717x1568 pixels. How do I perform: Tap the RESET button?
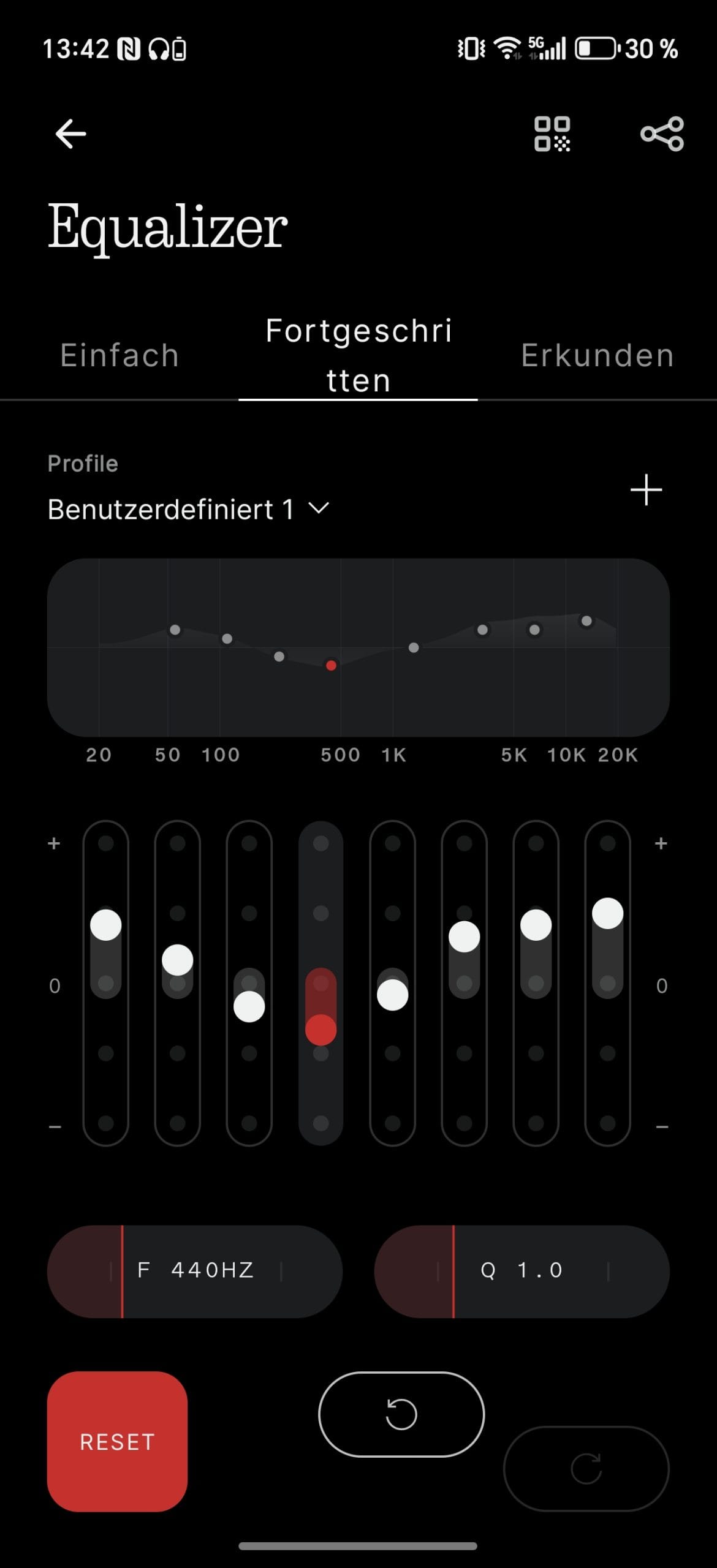click(117, 1441)
